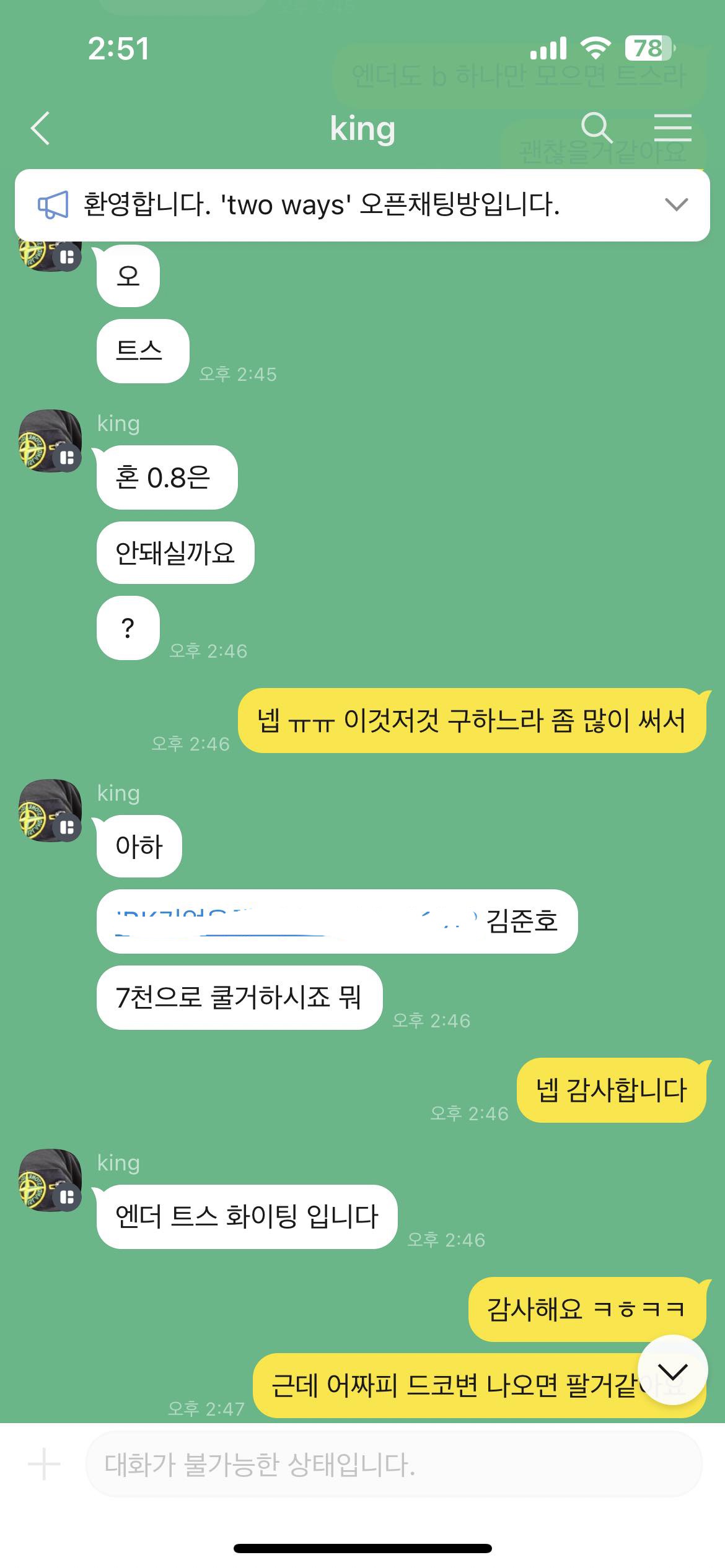Open king's profile picture beside '아하'
The width and height of the screenshot is (725, 1568).
[50, 810]
